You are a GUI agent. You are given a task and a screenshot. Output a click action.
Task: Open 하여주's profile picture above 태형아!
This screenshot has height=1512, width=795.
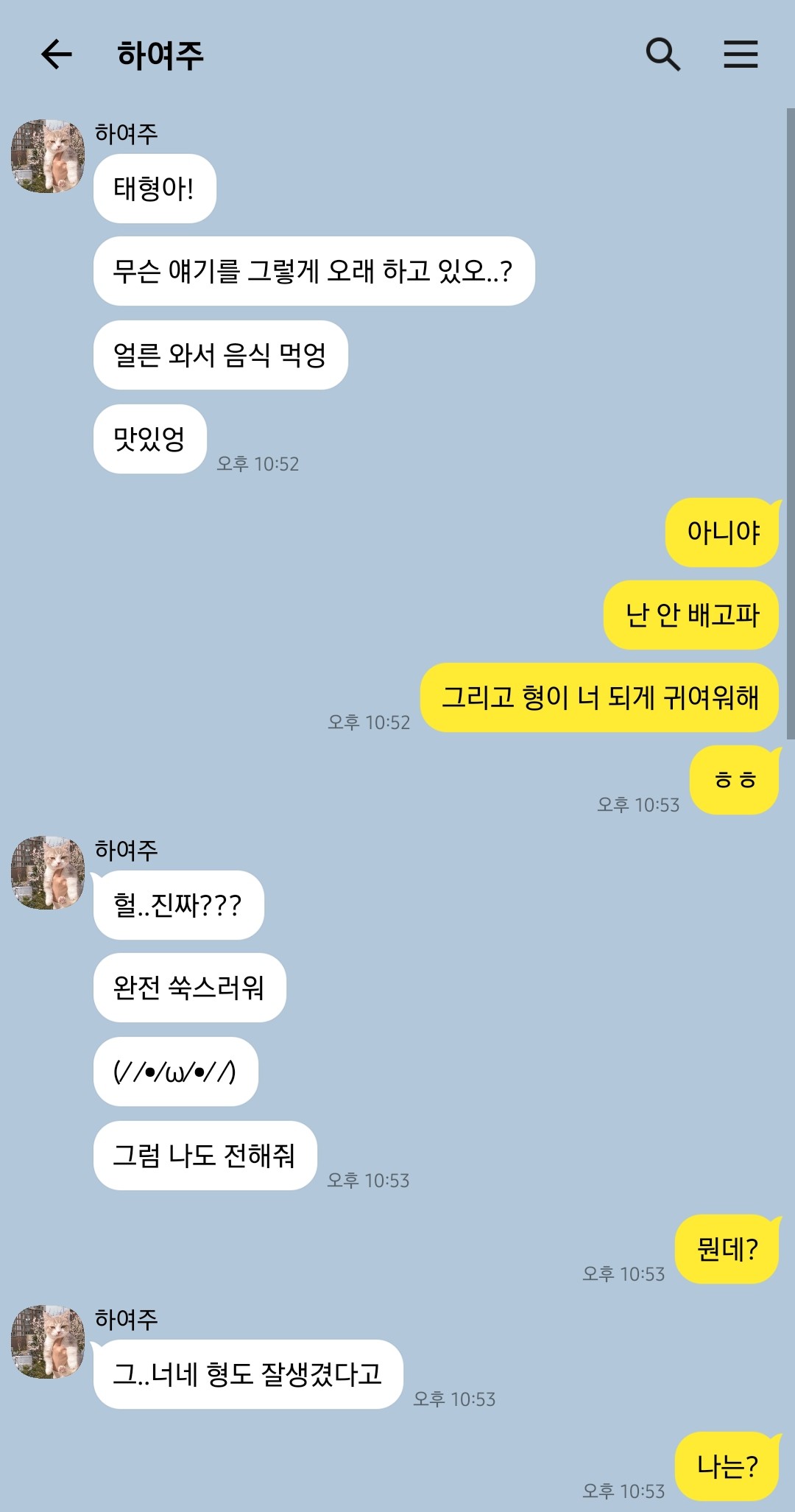[x=48, y=156]
